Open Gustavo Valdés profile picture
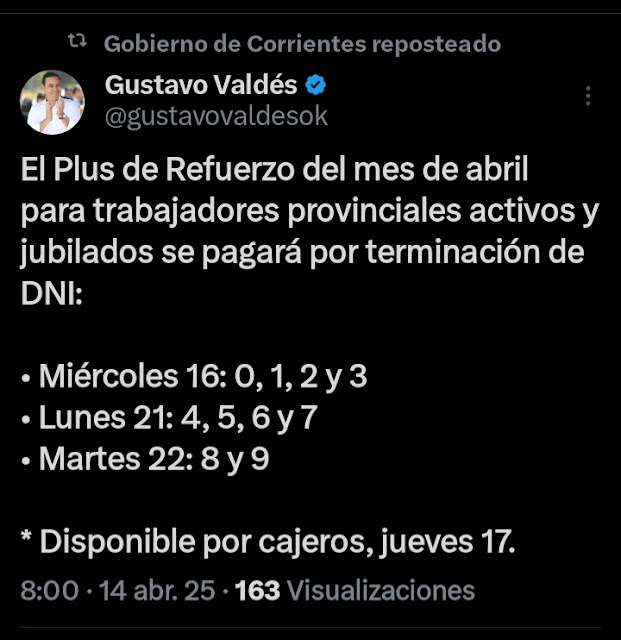Image resolution: width=621 pixels, height=640 pixels. (52, 102)
